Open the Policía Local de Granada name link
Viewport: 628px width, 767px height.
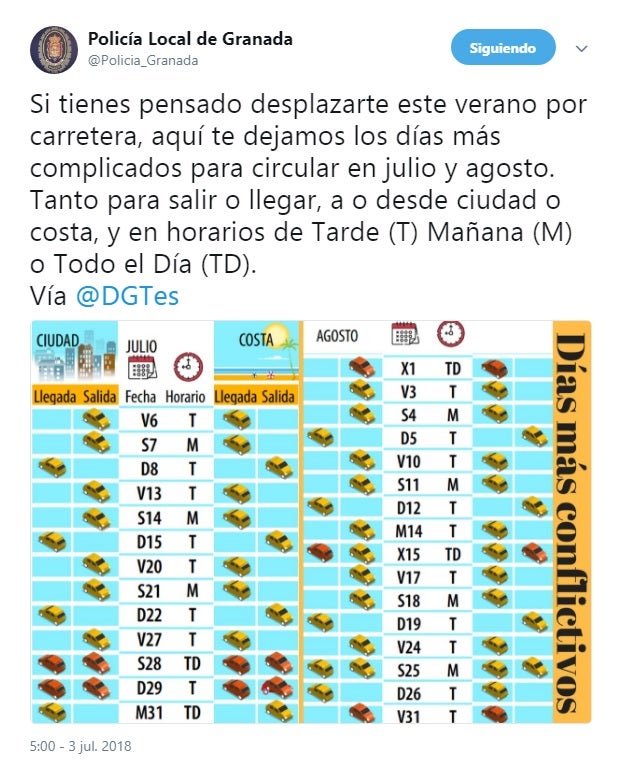point(190,39)
